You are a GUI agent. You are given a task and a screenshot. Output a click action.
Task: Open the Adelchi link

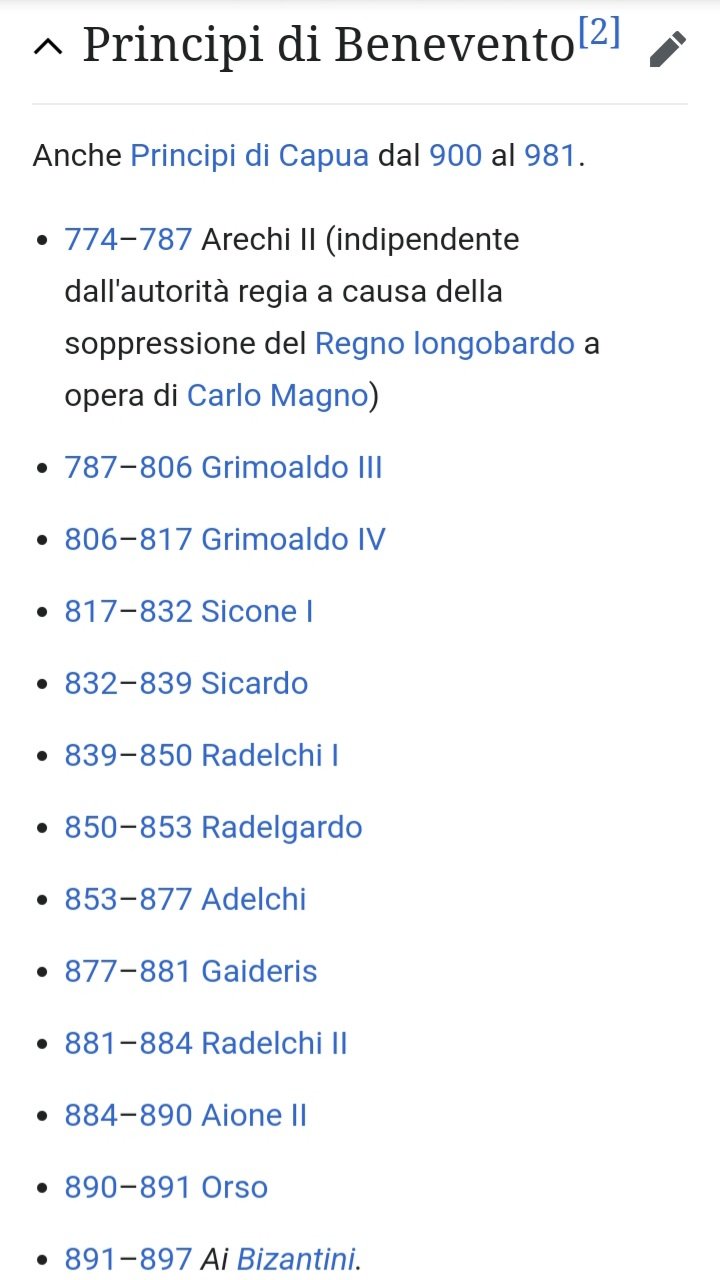tap(254, 900)
